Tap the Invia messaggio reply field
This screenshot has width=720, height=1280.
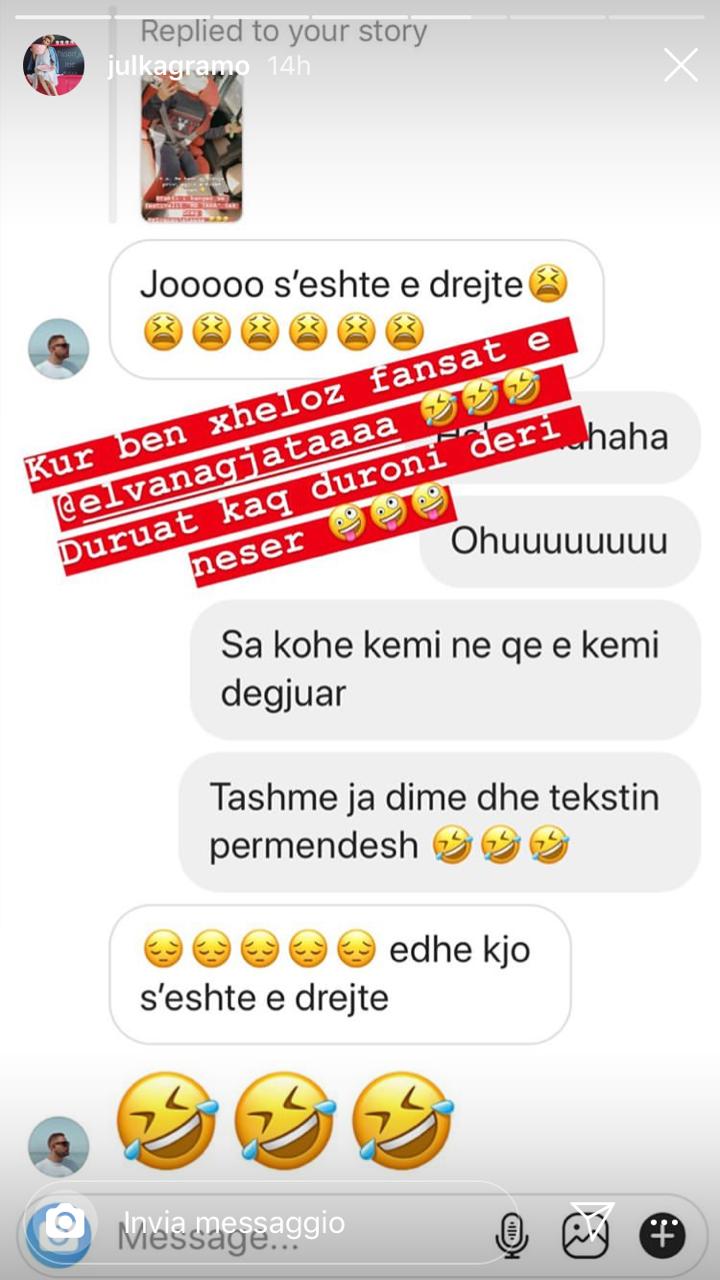(x=300, y=1222)
